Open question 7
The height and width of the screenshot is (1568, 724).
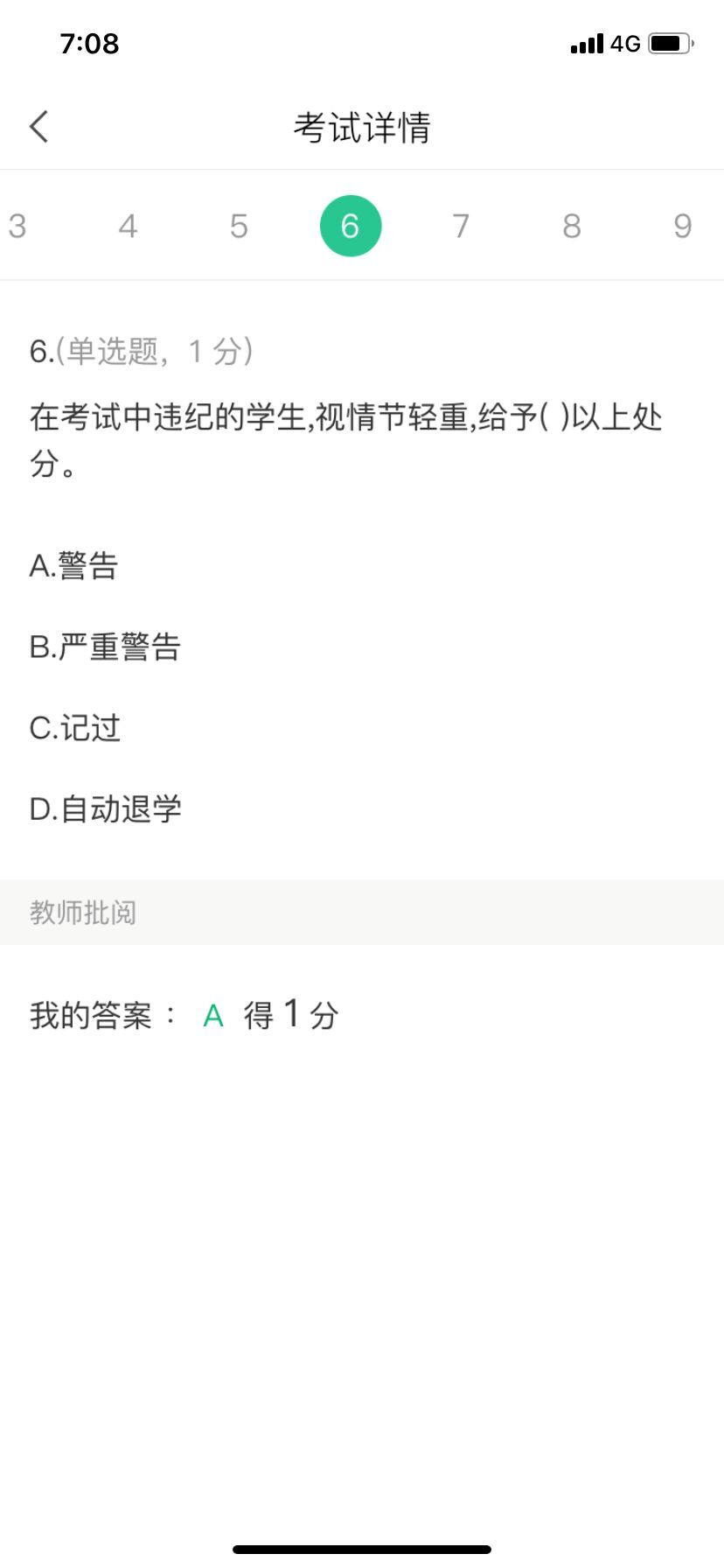click(461, 227)
